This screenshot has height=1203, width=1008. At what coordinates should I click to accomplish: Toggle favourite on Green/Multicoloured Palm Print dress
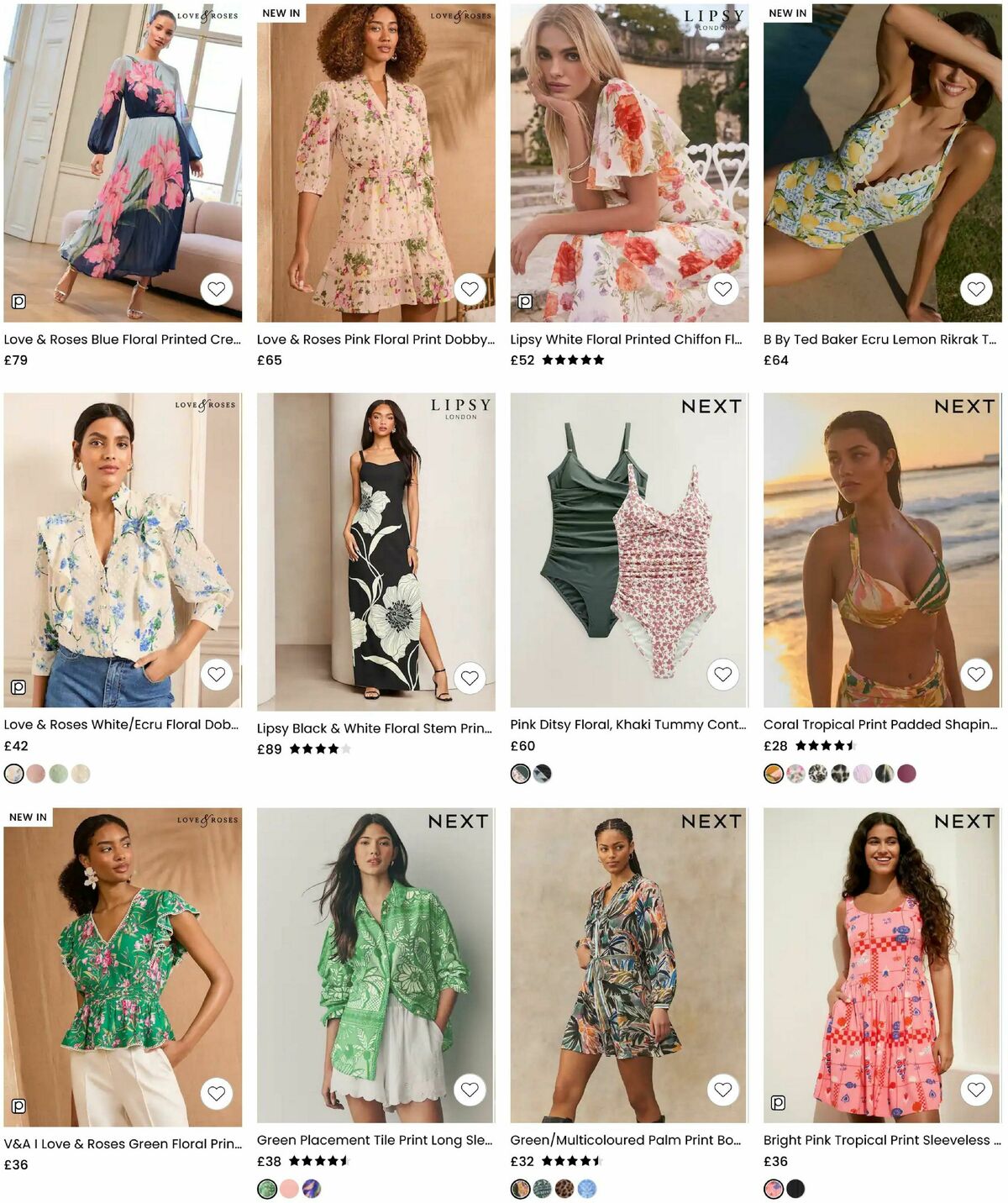pos(722,1091)
